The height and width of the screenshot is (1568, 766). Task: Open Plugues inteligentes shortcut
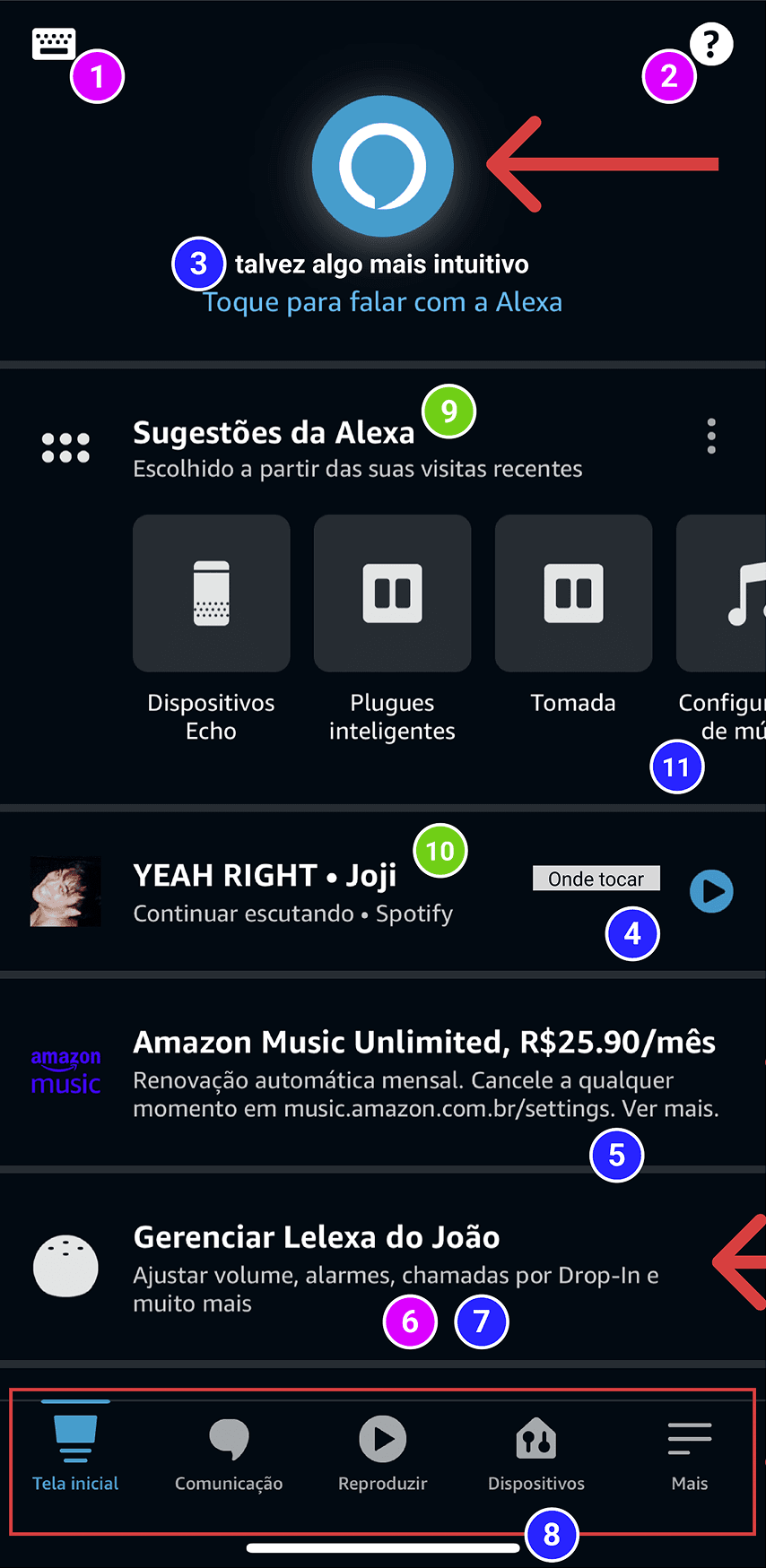coord(392,593)
